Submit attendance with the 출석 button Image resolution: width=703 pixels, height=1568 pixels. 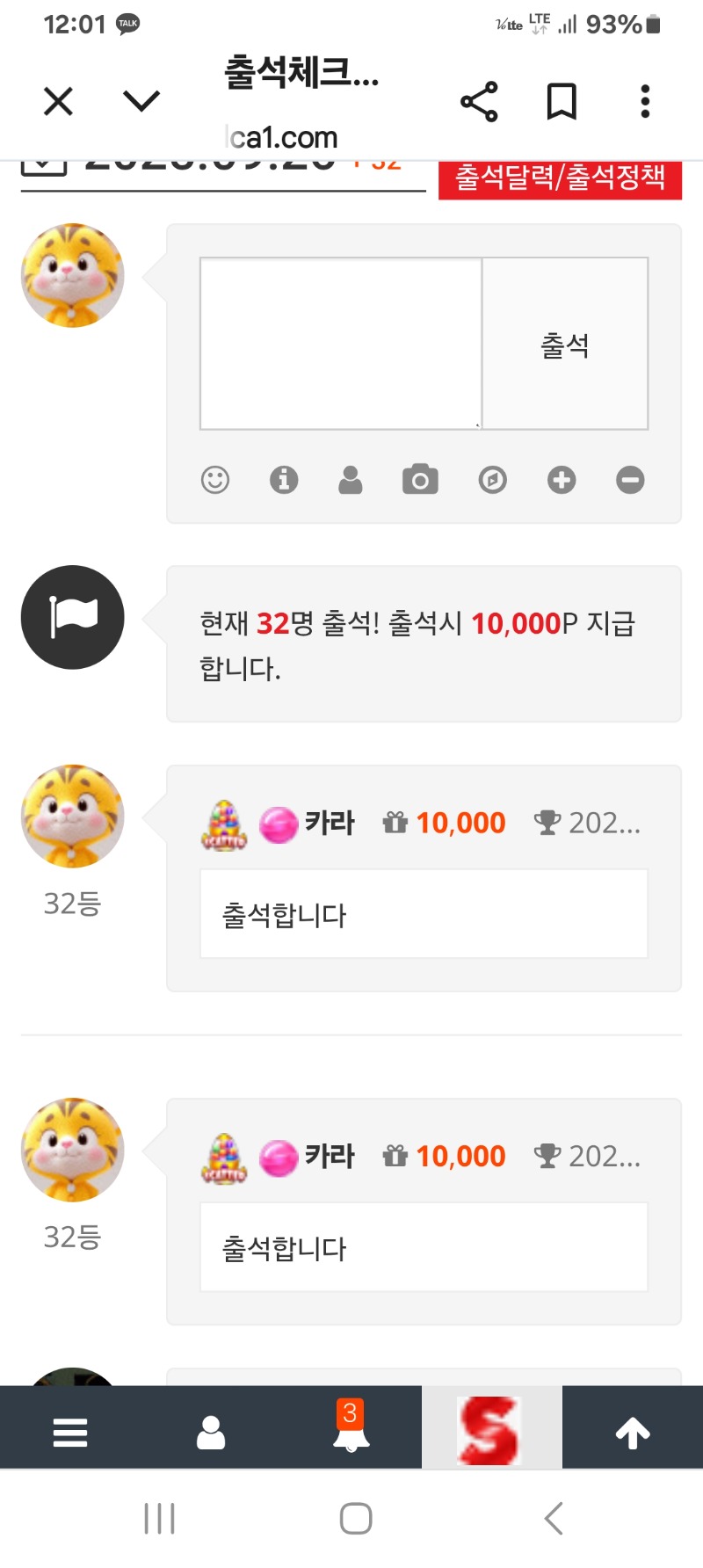click(565, 344)
